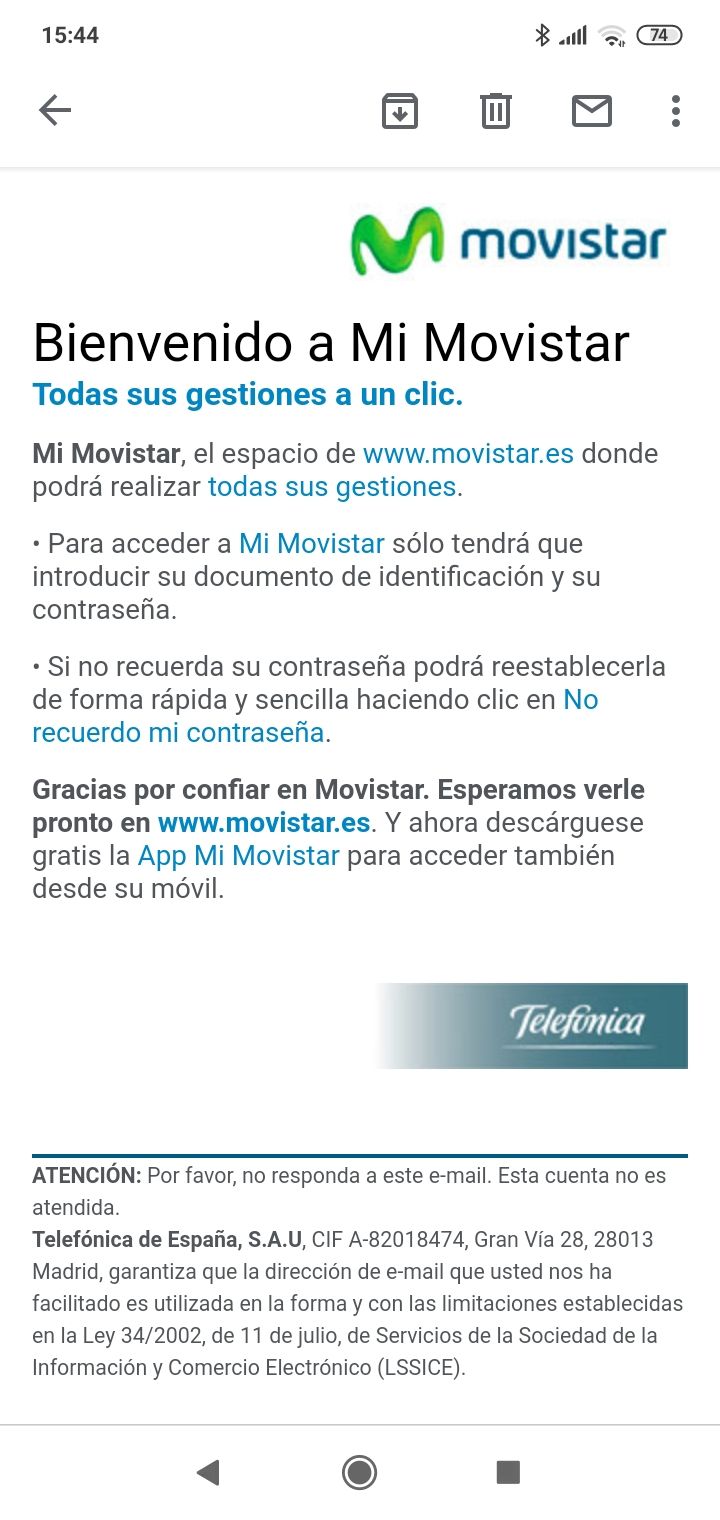Delete this email with the trash icon
Image resolution: width=720 pixels, height=1520 pixels.
pyautogui.click(x=495, y=111)
